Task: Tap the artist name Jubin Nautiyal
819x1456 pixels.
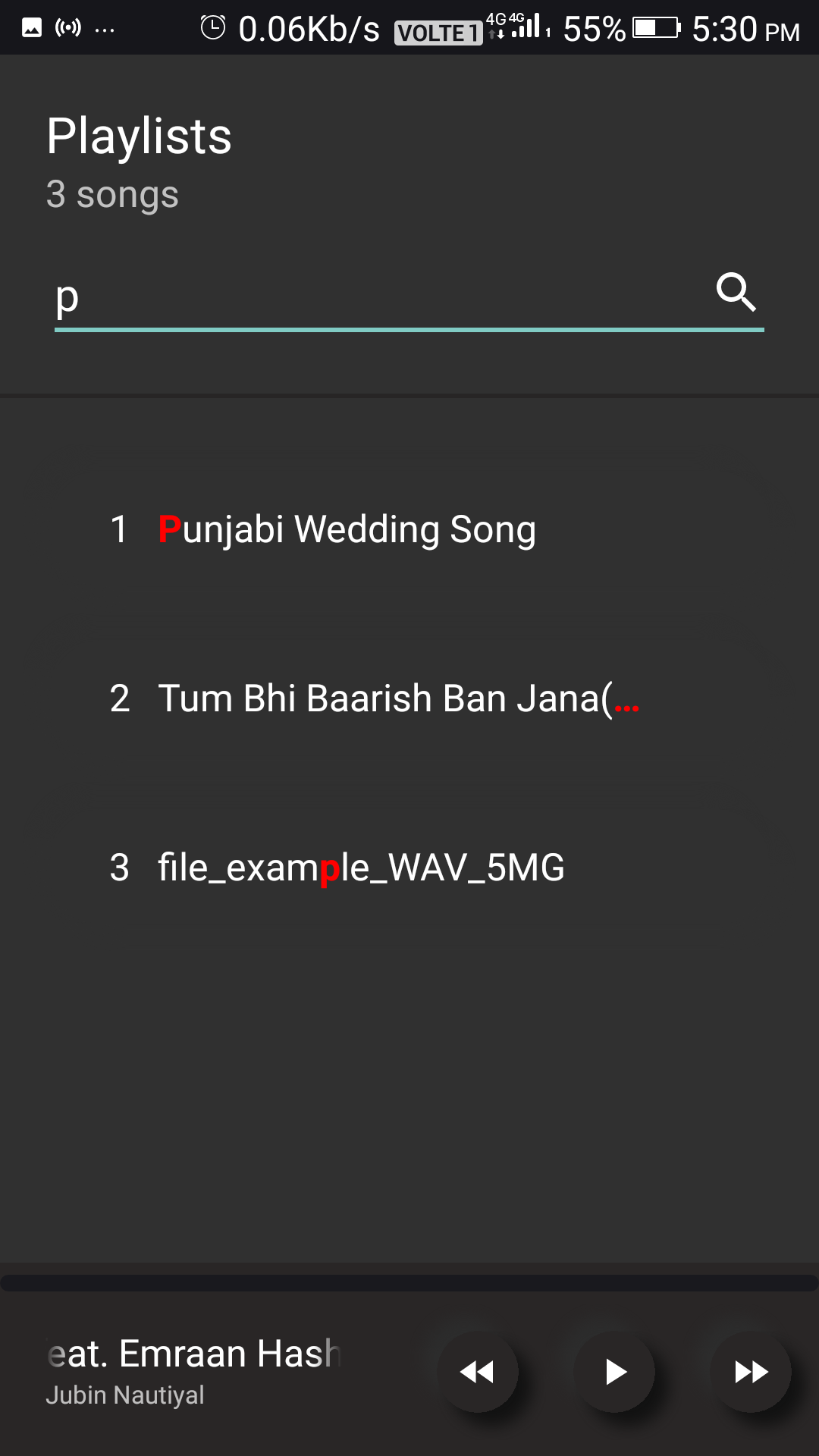Action: 126,1394
